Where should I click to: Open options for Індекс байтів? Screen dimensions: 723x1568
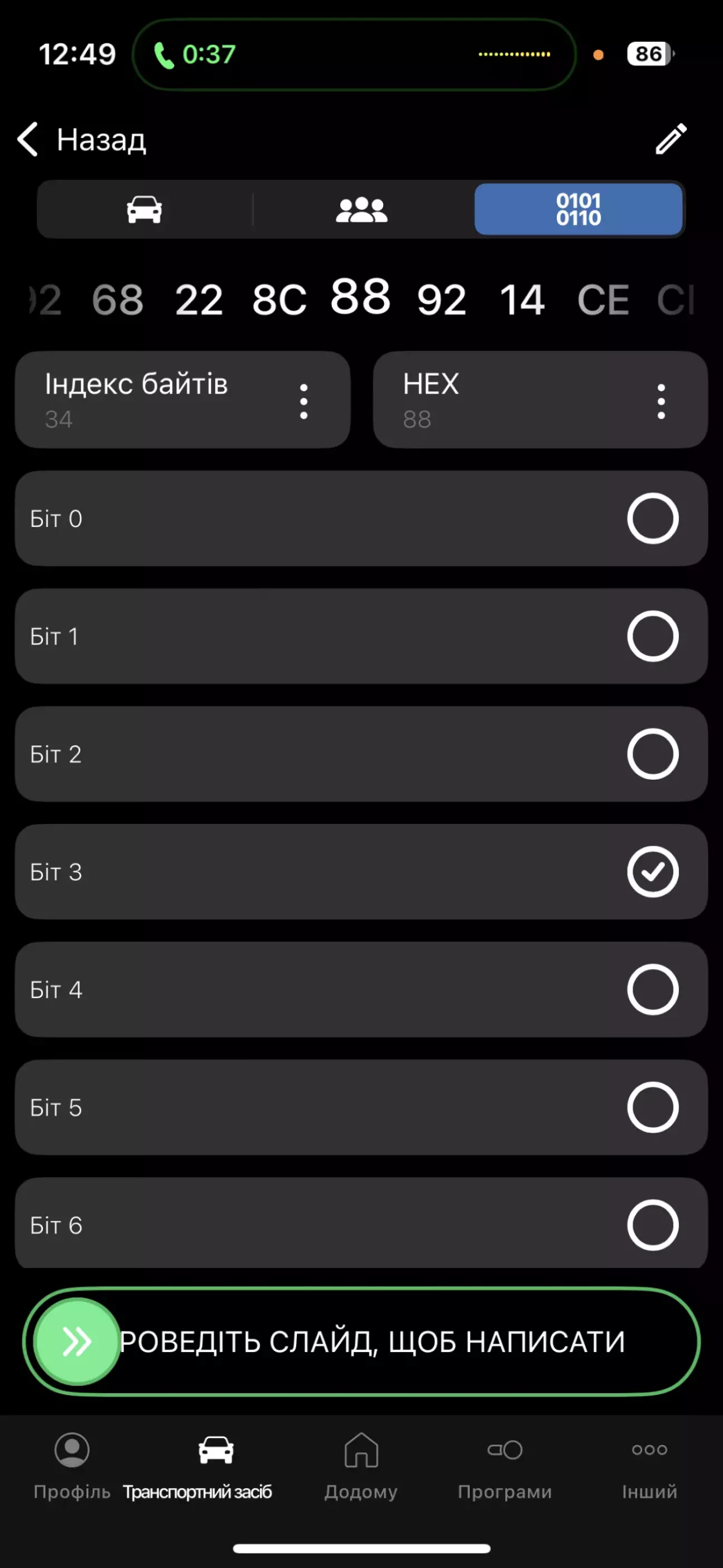[x=303, y=401]
